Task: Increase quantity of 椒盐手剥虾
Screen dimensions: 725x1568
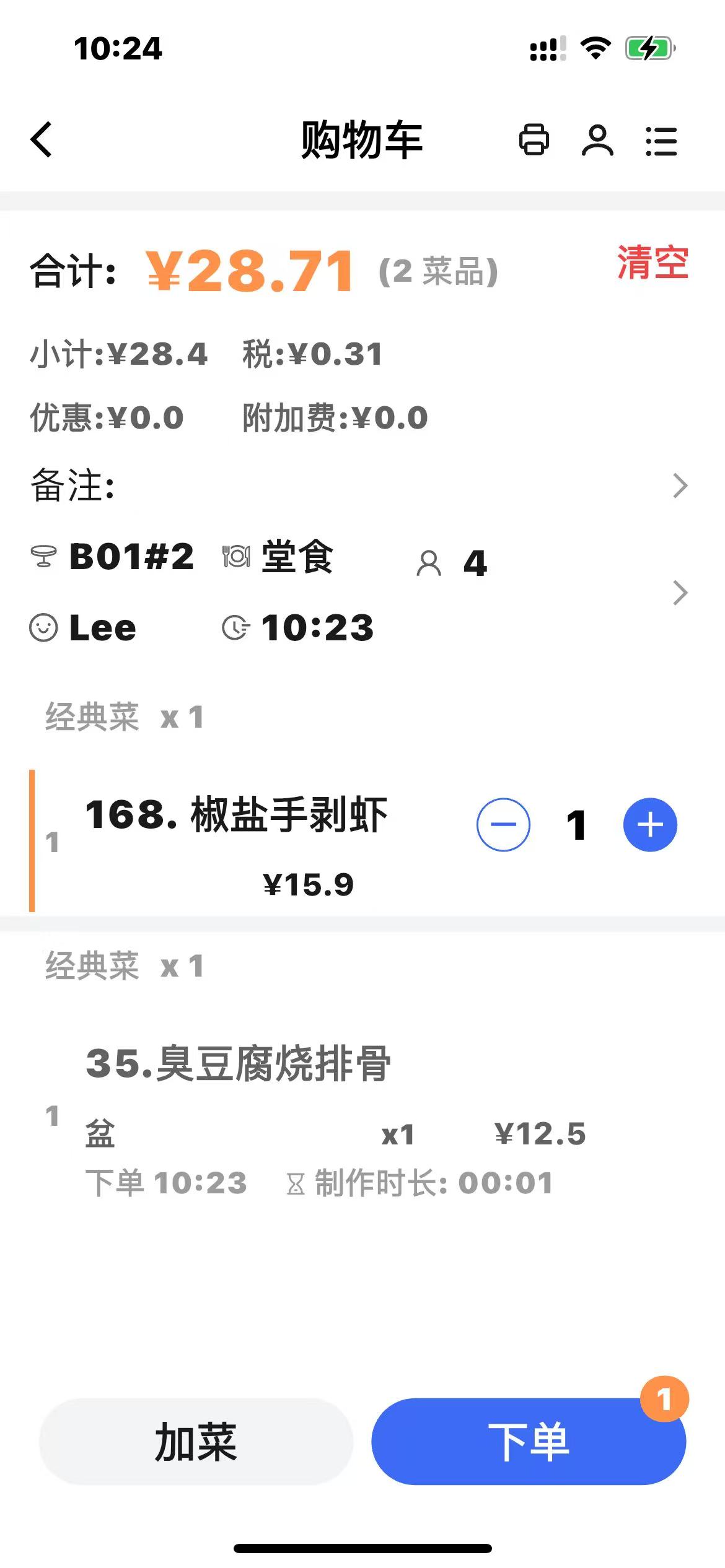Action: (650, 825)
